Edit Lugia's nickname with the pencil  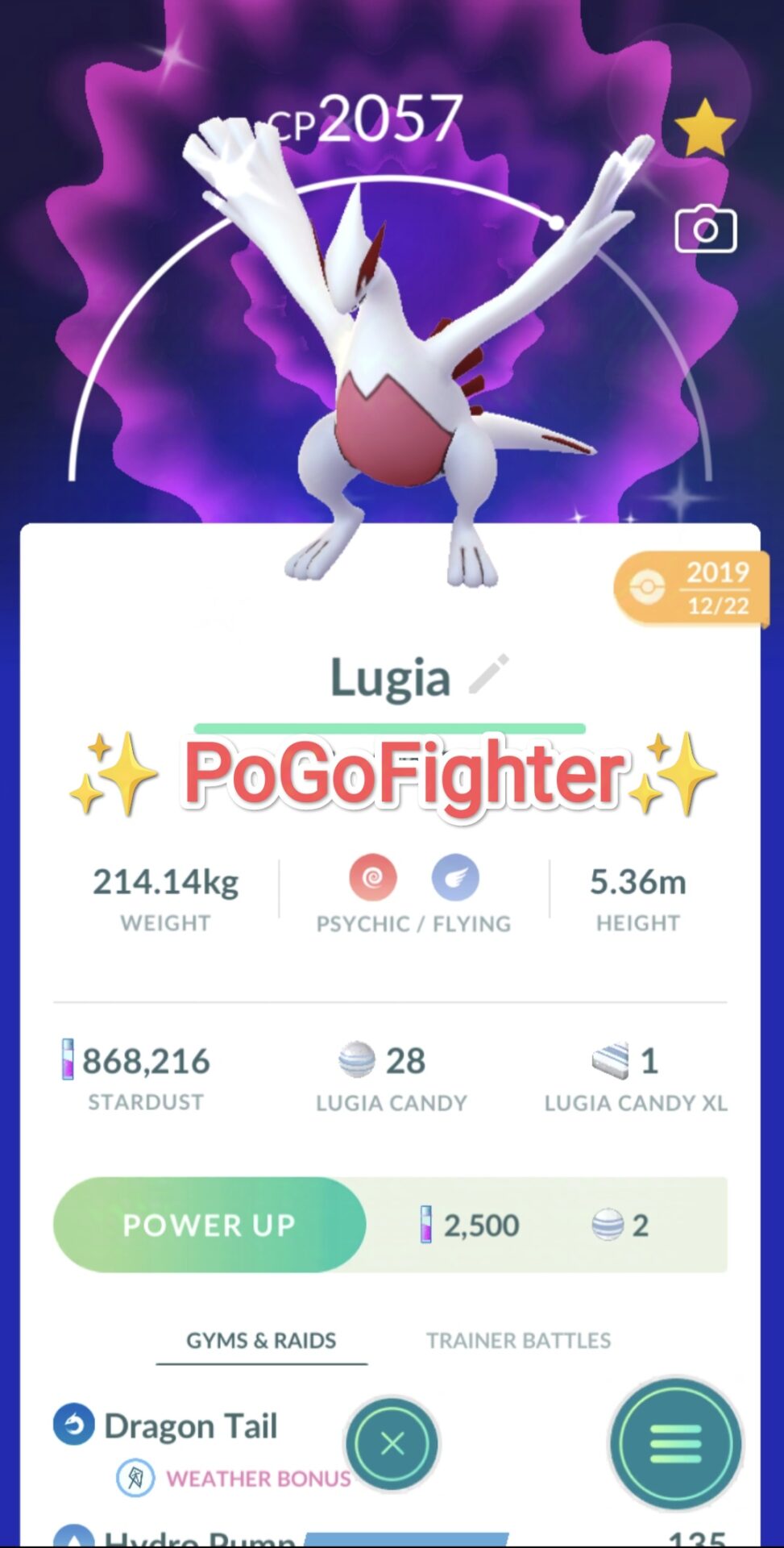point(488,674)
